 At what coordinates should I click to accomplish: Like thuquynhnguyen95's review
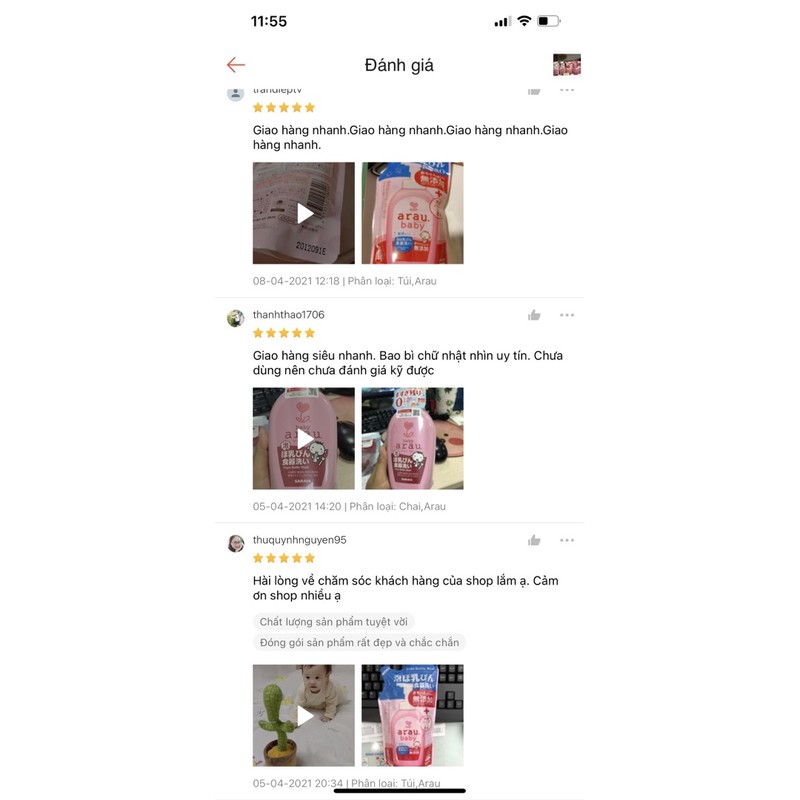[534, 540]
